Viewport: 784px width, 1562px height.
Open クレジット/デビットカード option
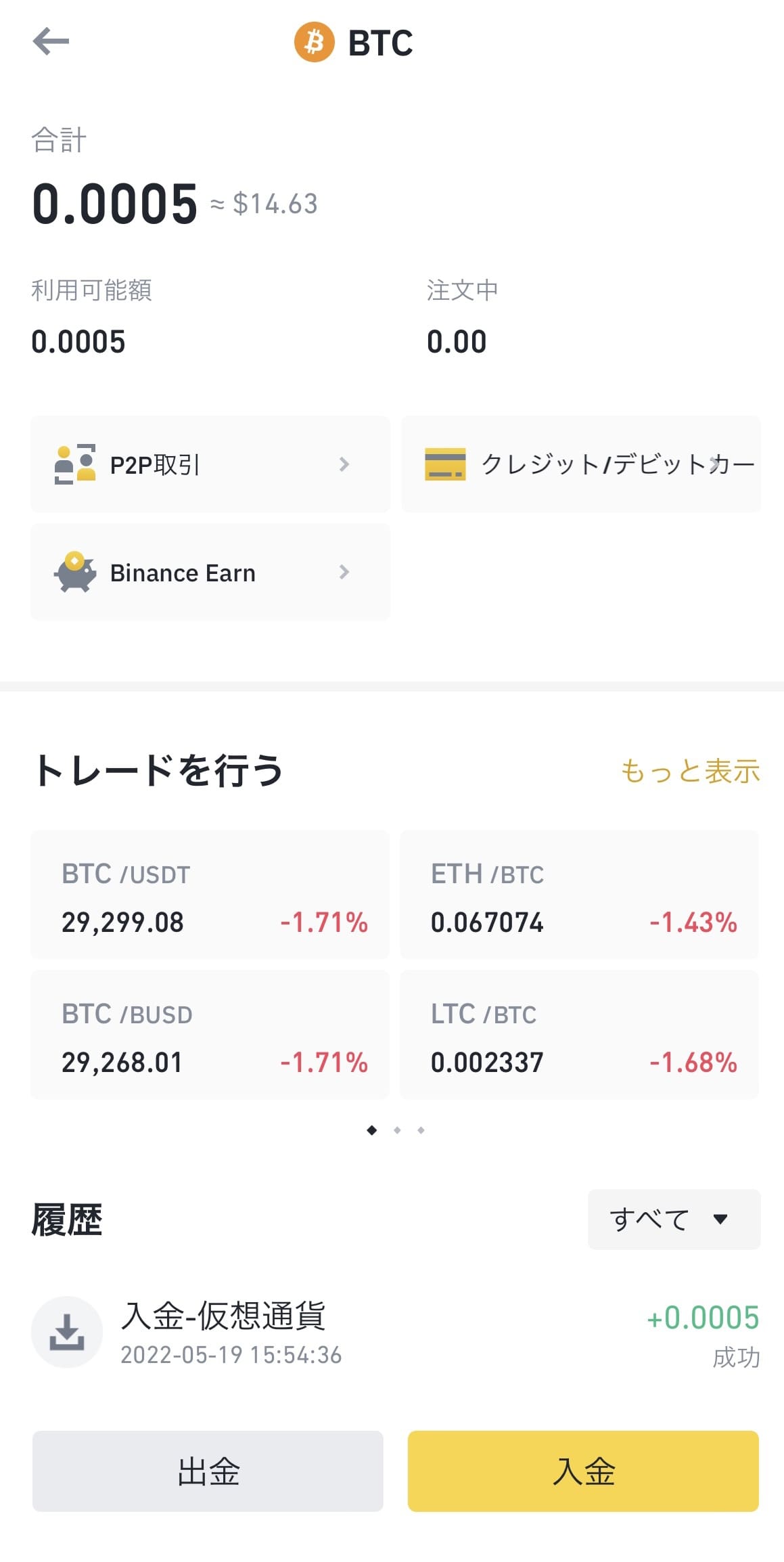581,464
